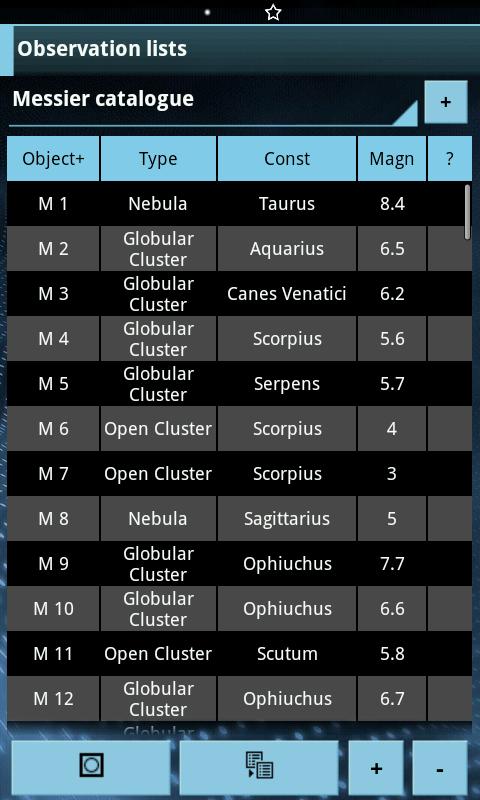Image resolution: width=480 pixels, height=800 pixels.
Task: Tap the list pages icon in bottom bar
Action: point(259,767)
